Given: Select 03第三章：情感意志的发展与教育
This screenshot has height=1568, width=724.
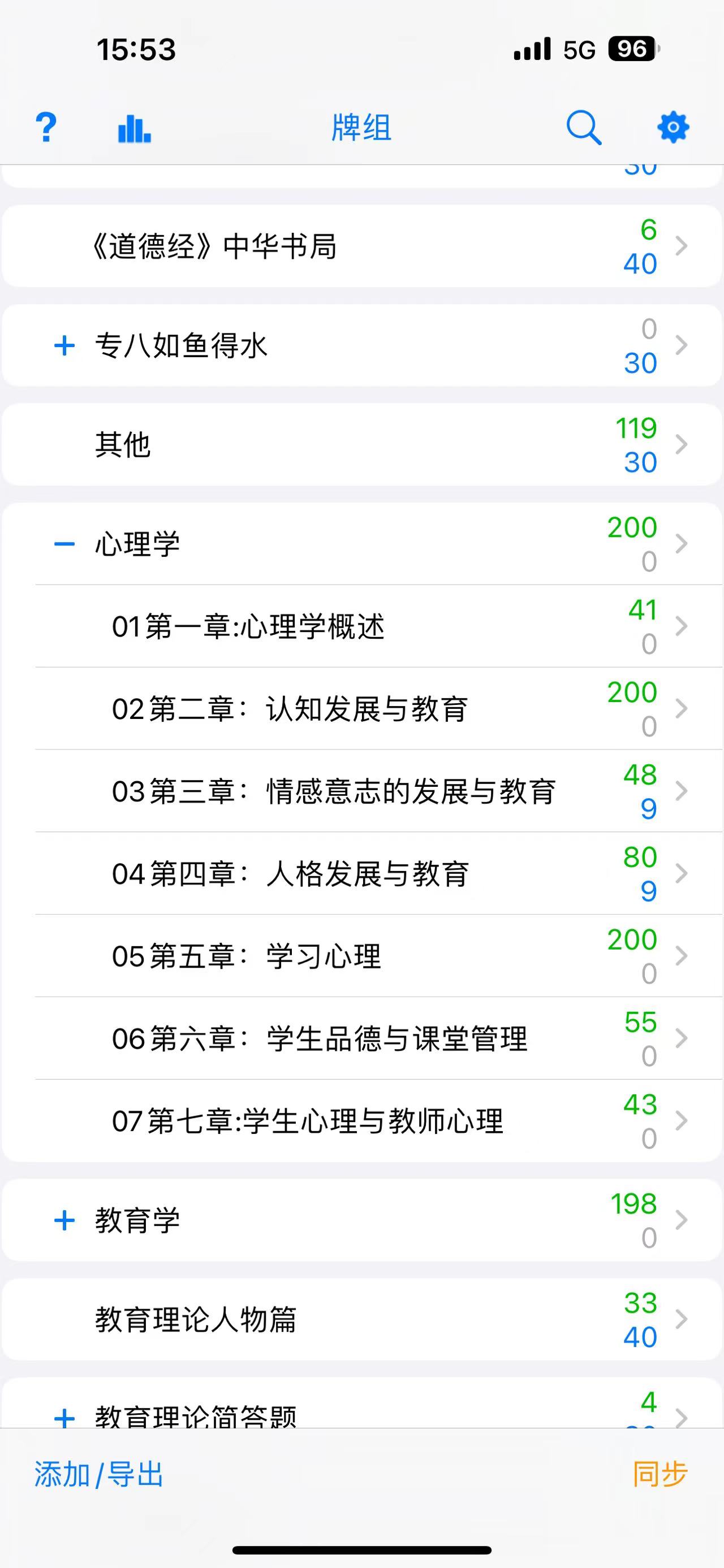Looking at the screenshot, I should click(x=334, y=791).
